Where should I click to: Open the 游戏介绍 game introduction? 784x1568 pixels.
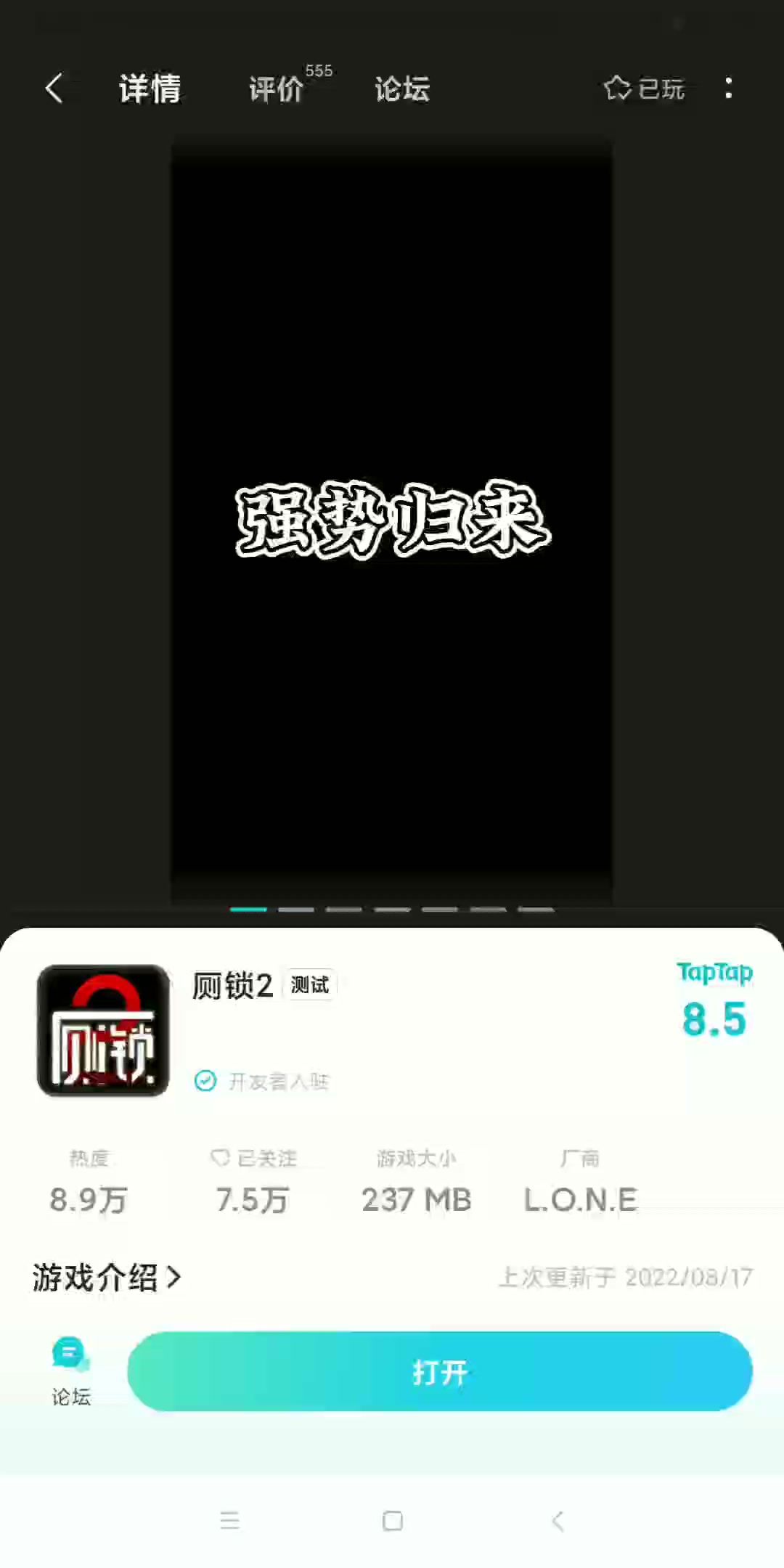click(107, 1278)
